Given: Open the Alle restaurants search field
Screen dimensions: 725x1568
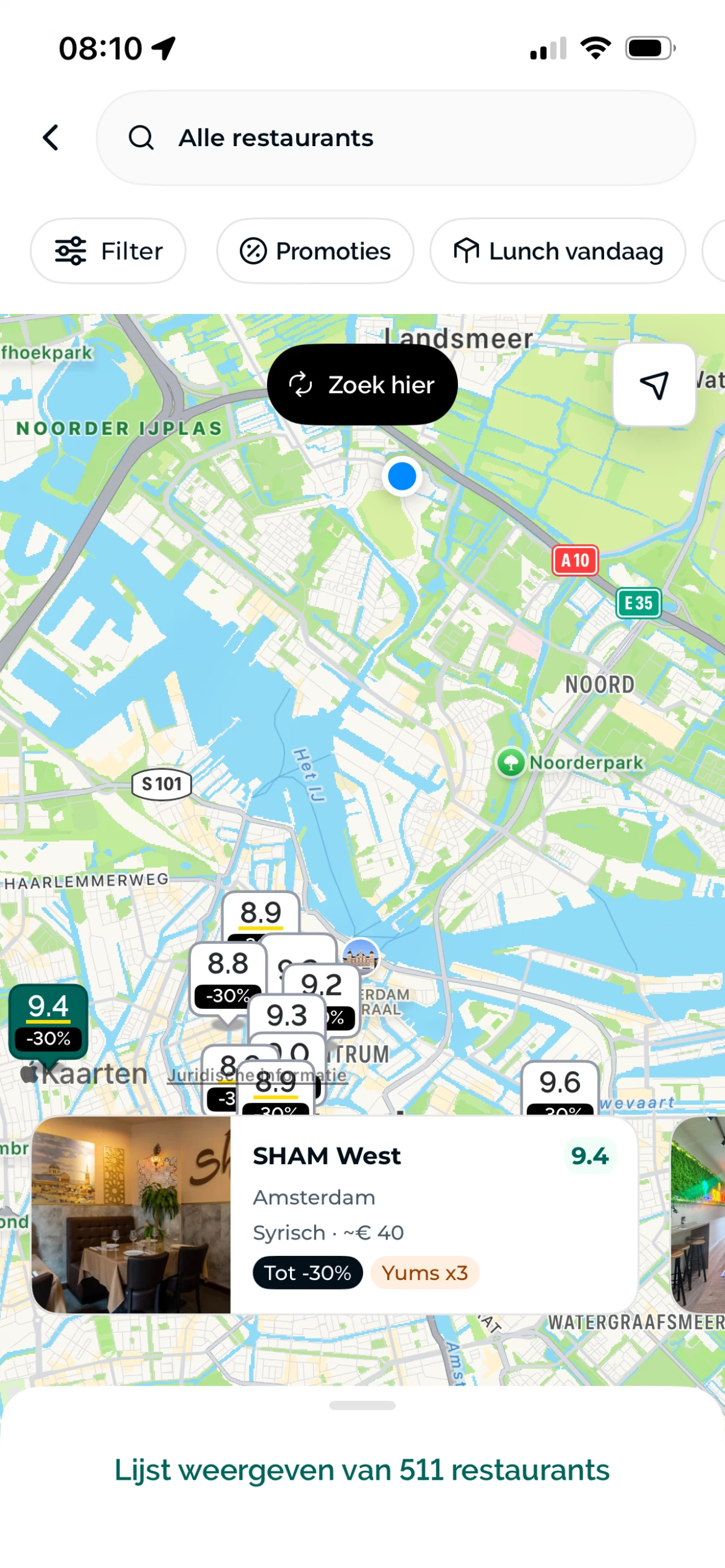Looking at the screenshot, I should 395,138.
